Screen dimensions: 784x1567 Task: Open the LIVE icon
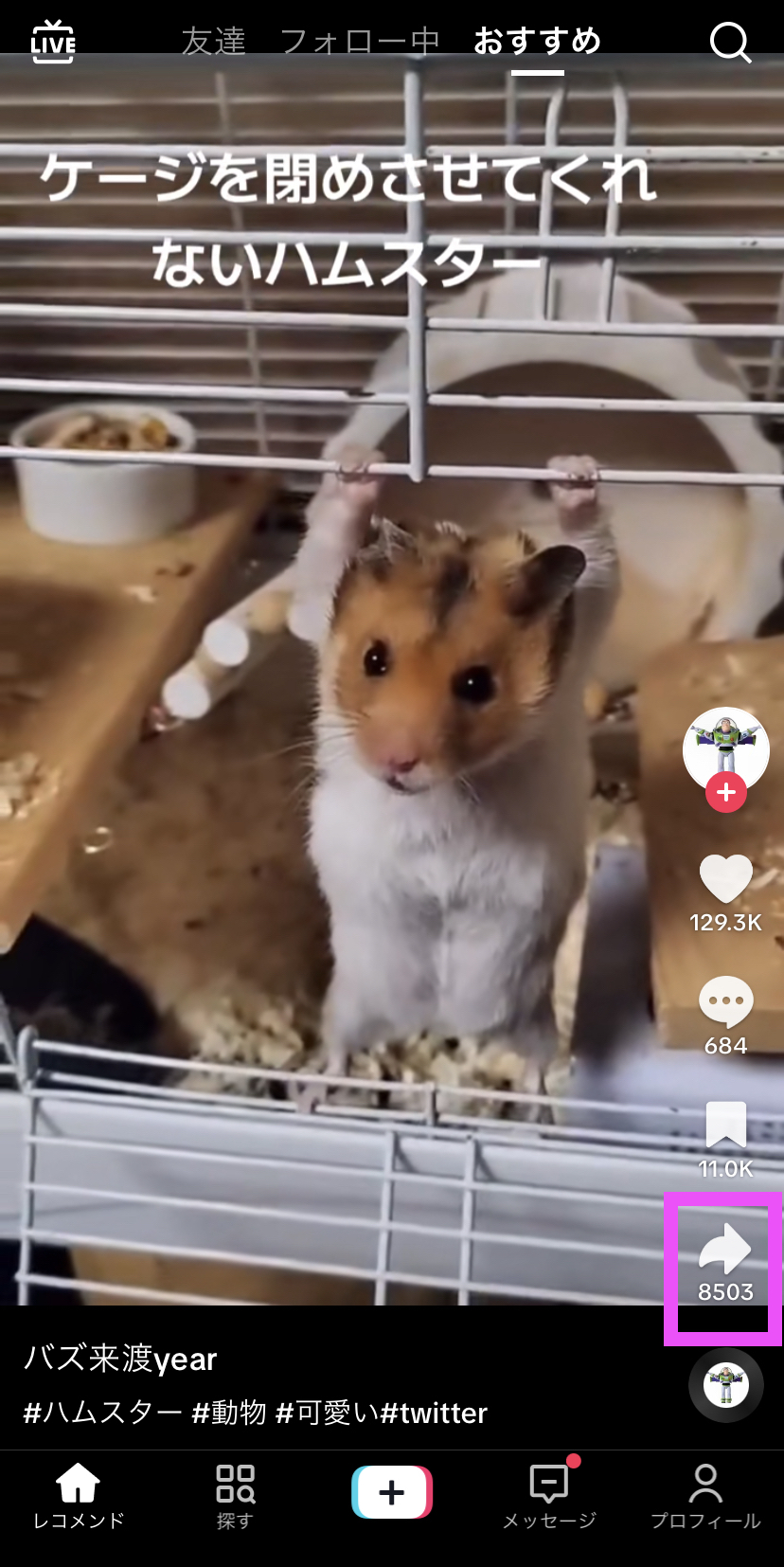pos(53,42)
